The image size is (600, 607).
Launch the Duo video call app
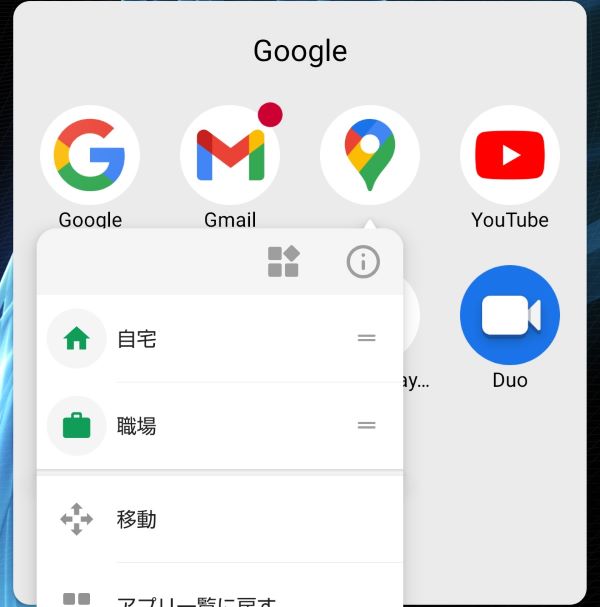510,316
